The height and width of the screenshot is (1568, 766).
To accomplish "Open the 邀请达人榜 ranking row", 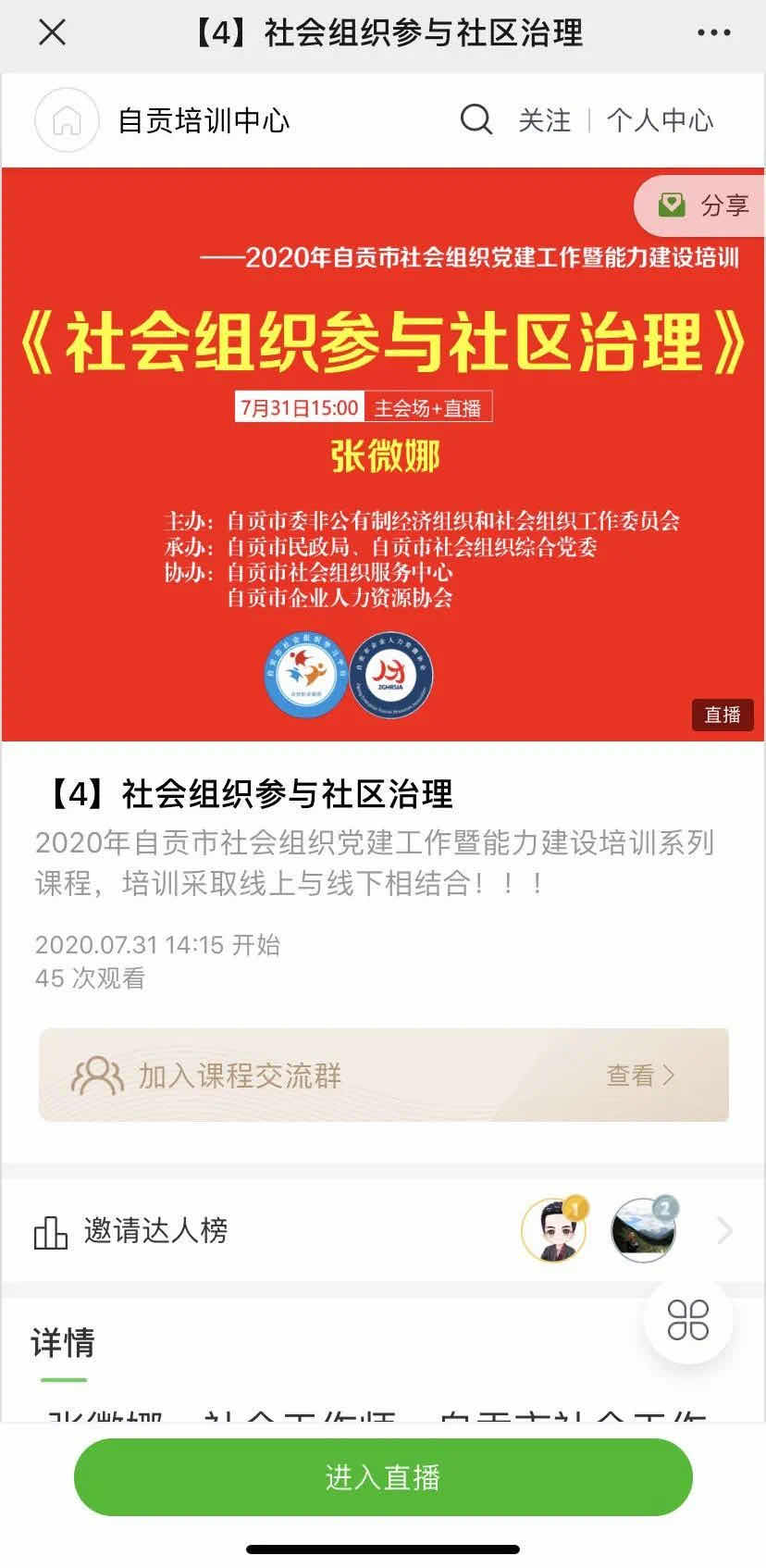I will coord(383,1230).
